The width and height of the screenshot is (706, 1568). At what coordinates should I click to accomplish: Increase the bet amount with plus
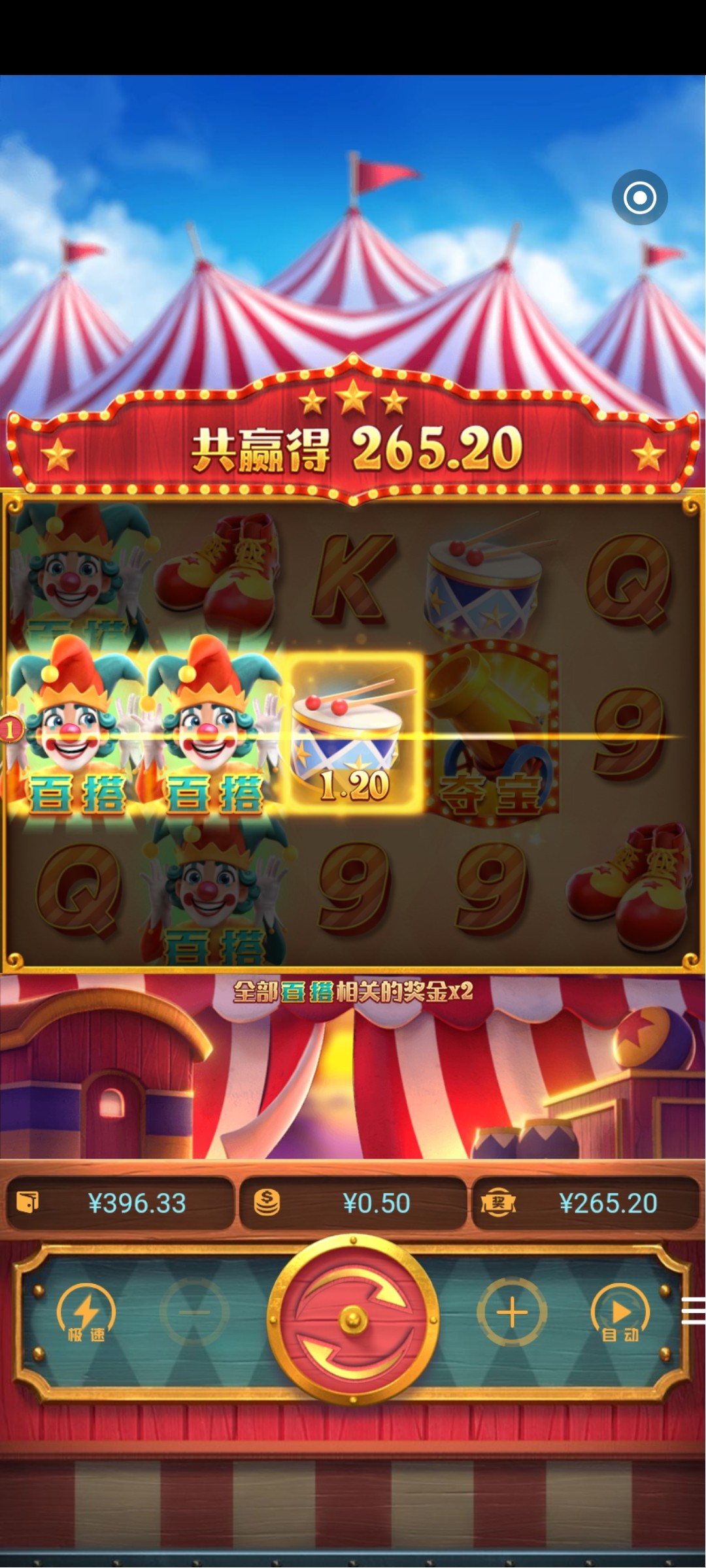[x=512, y=1312]
